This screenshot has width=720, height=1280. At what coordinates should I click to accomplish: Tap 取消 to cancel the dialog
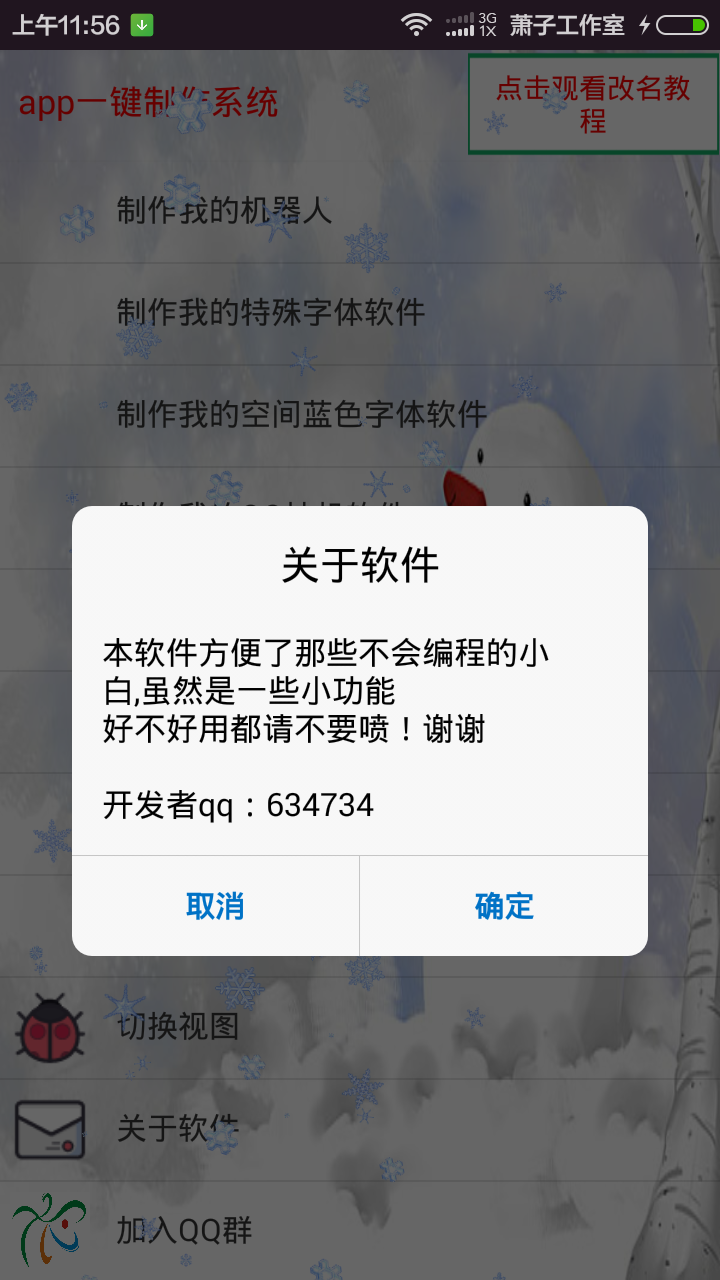(x=215, y=906)
